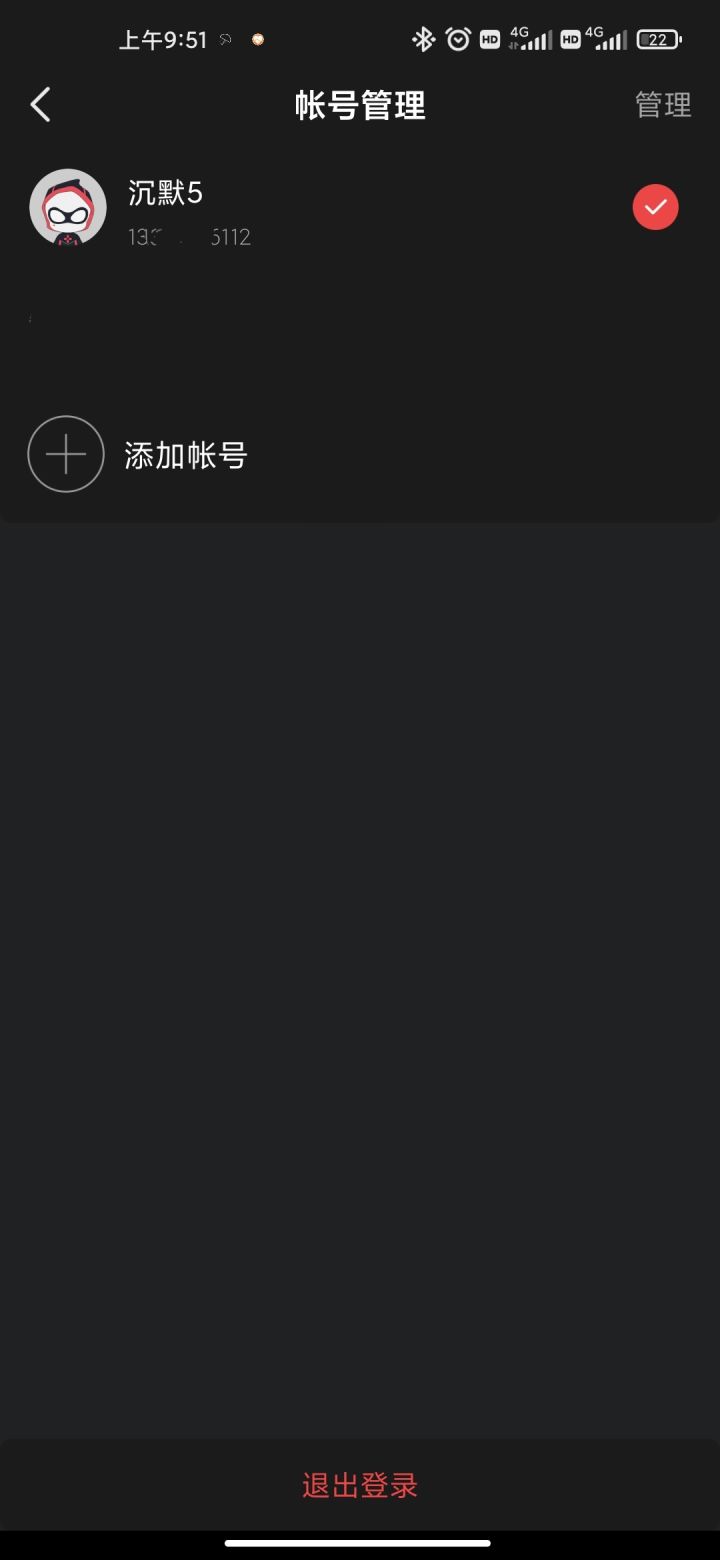Open 管理 mode at top right

(661, 104)
